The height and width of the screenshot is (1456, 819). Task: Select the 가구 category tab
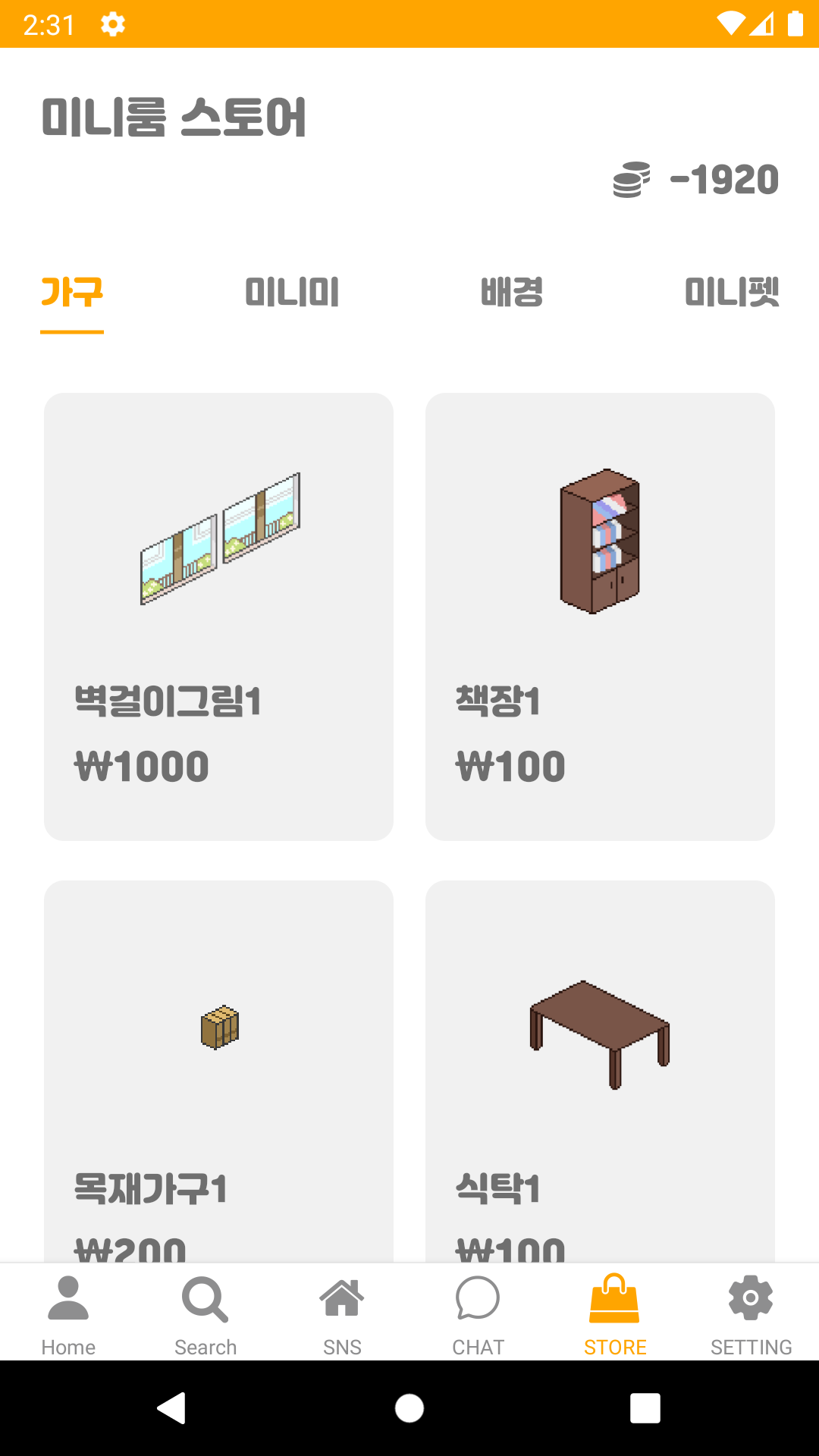(x=72, y=293)
